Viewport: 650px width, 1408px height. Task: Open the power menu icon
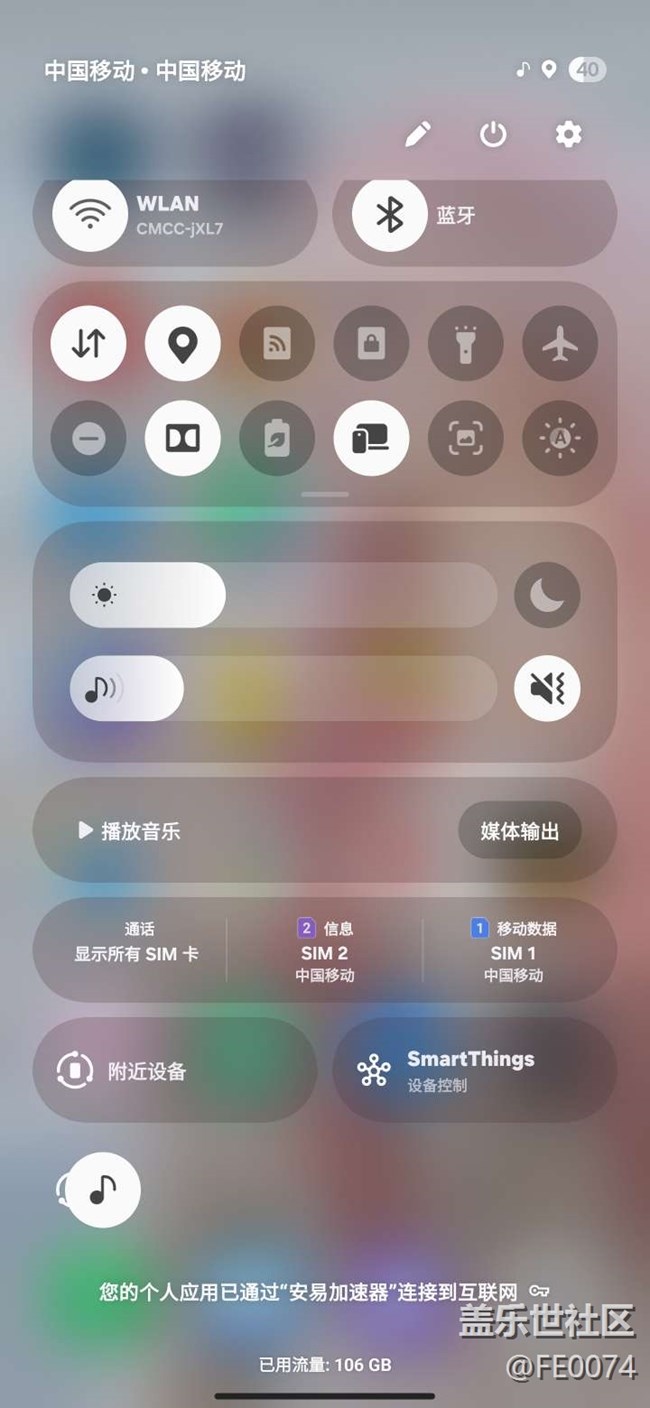[493, 134]
